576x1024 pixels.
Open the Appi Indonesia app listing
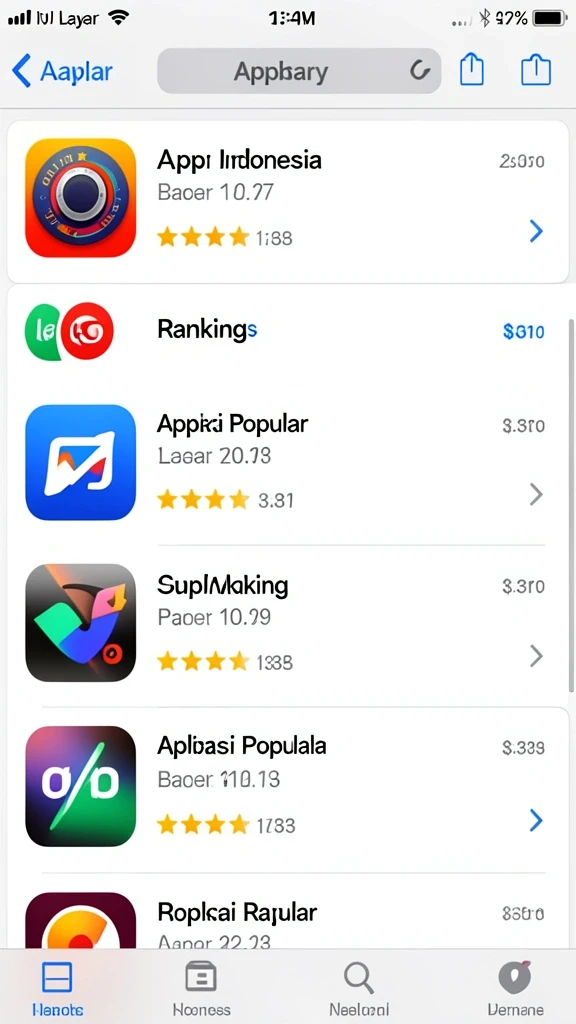[288, 201]
